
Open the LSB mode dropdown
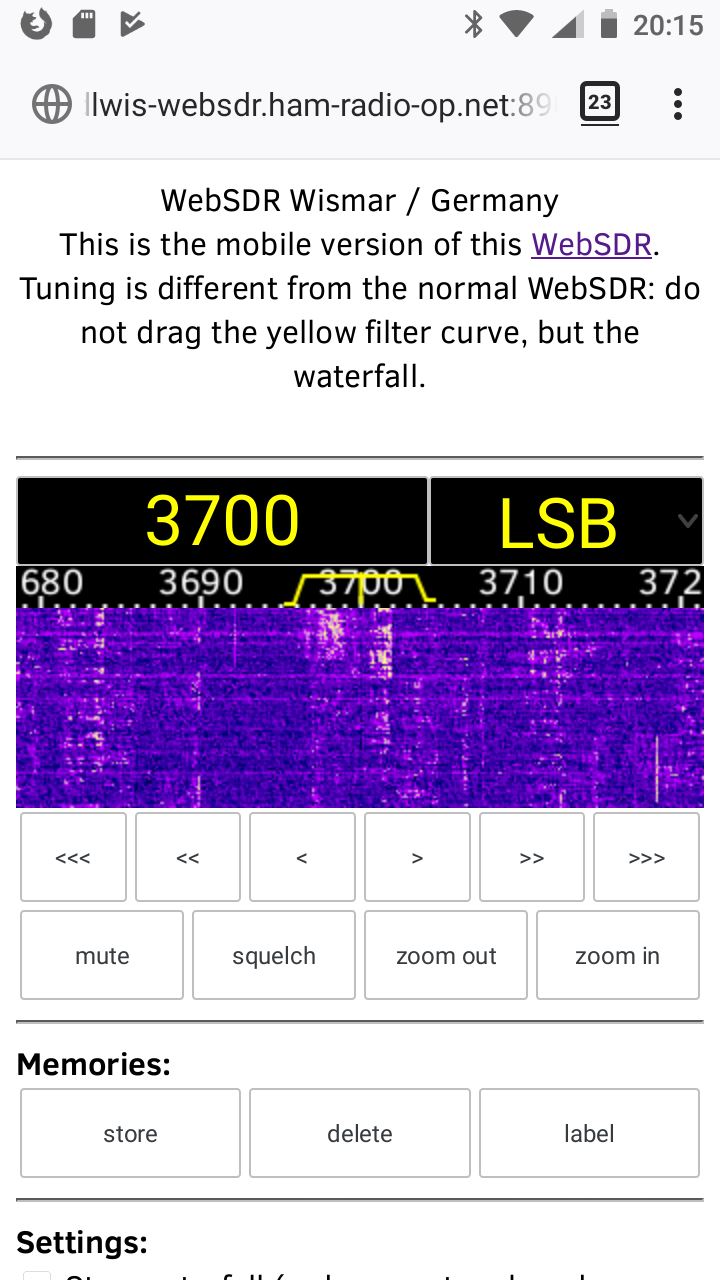(x=565, y=520)
